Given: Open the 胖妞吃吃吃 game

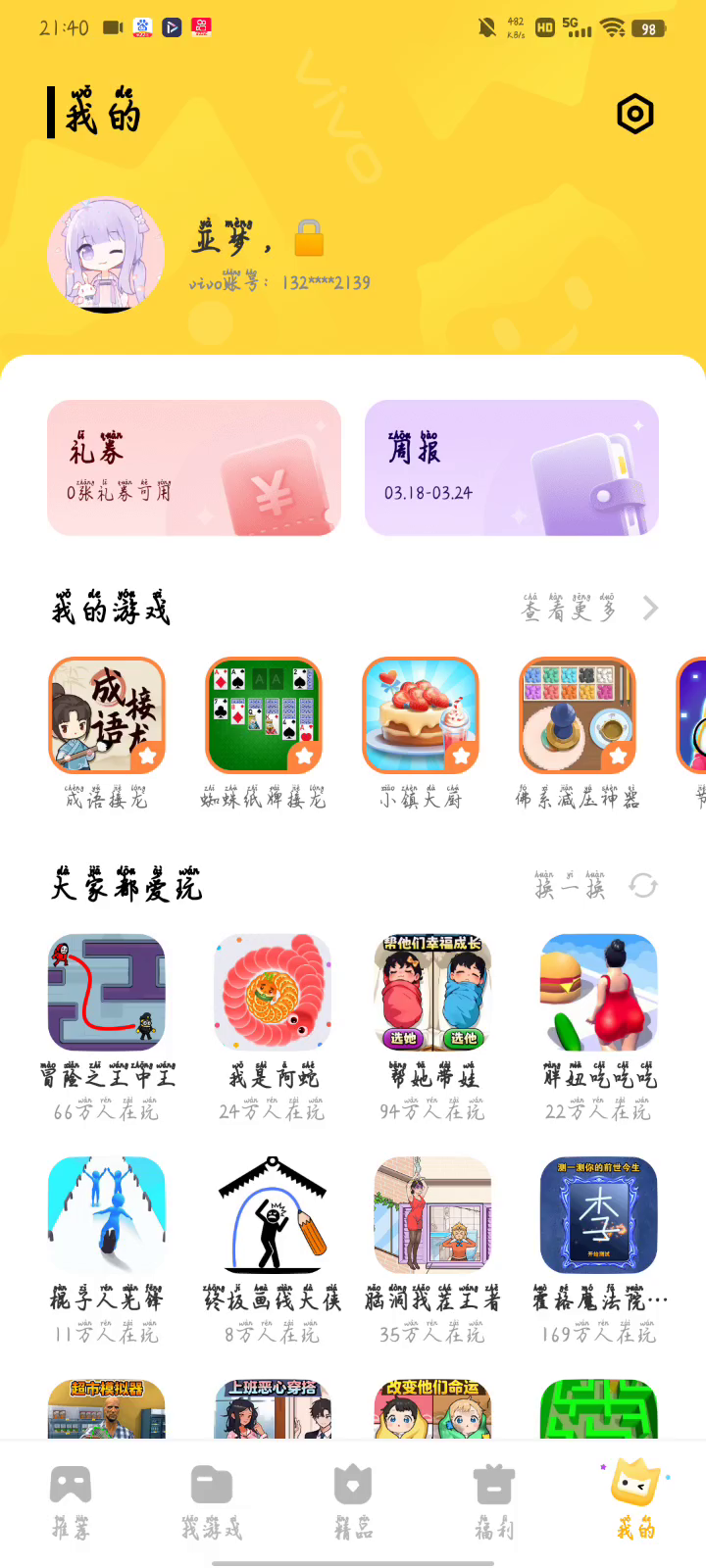Looking at the screenshot, I should coord(599,993).
